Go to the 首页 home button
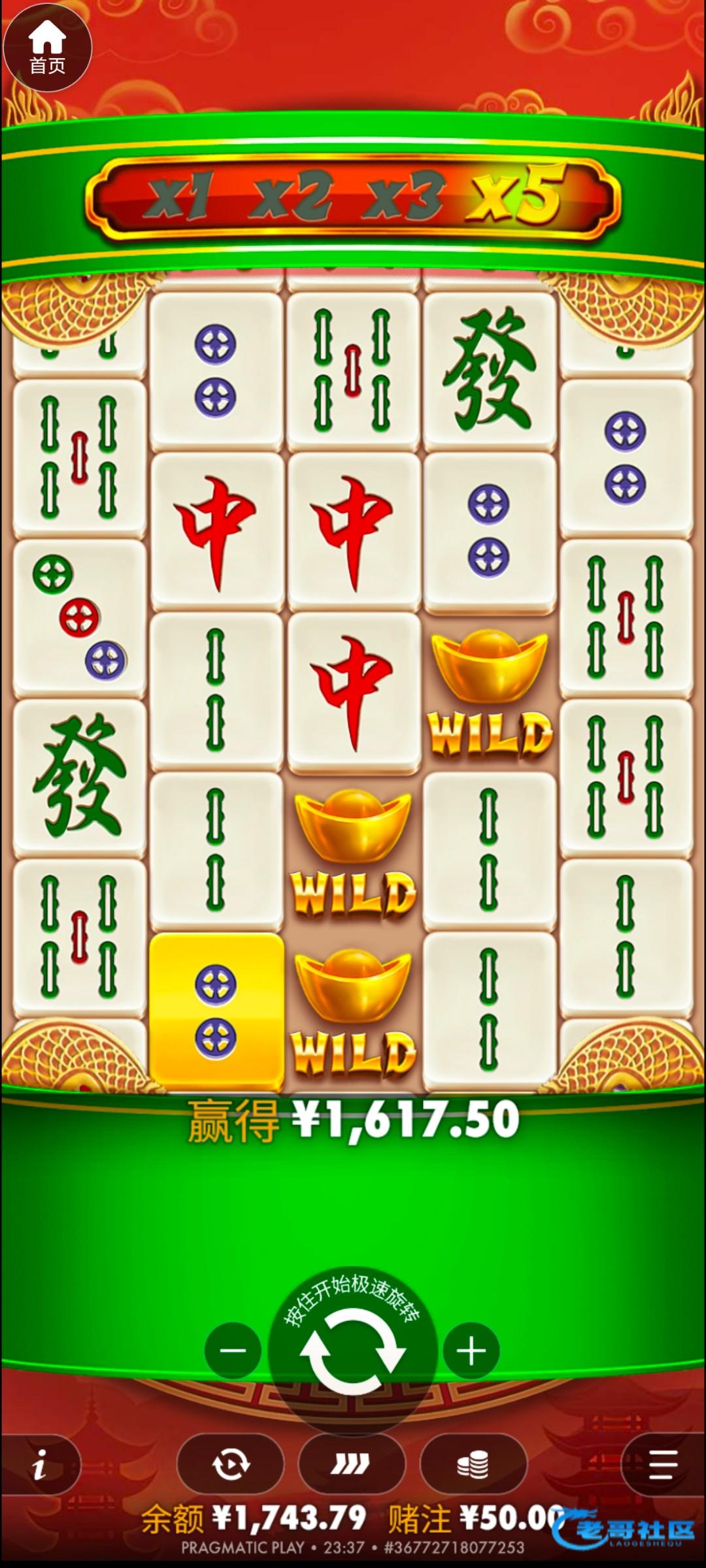This screenshot has width=706, height=1568. (x=47, y=47)
